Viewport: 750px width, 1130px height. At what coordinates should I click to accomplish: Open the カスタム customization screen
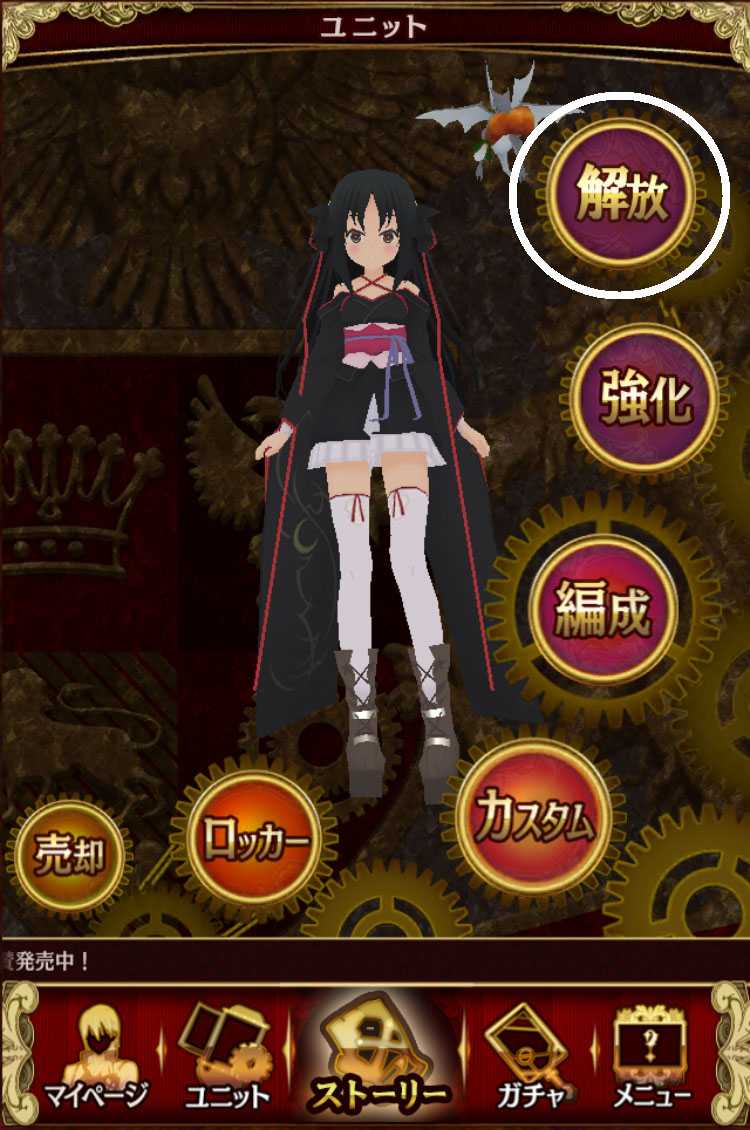[534, 817]
